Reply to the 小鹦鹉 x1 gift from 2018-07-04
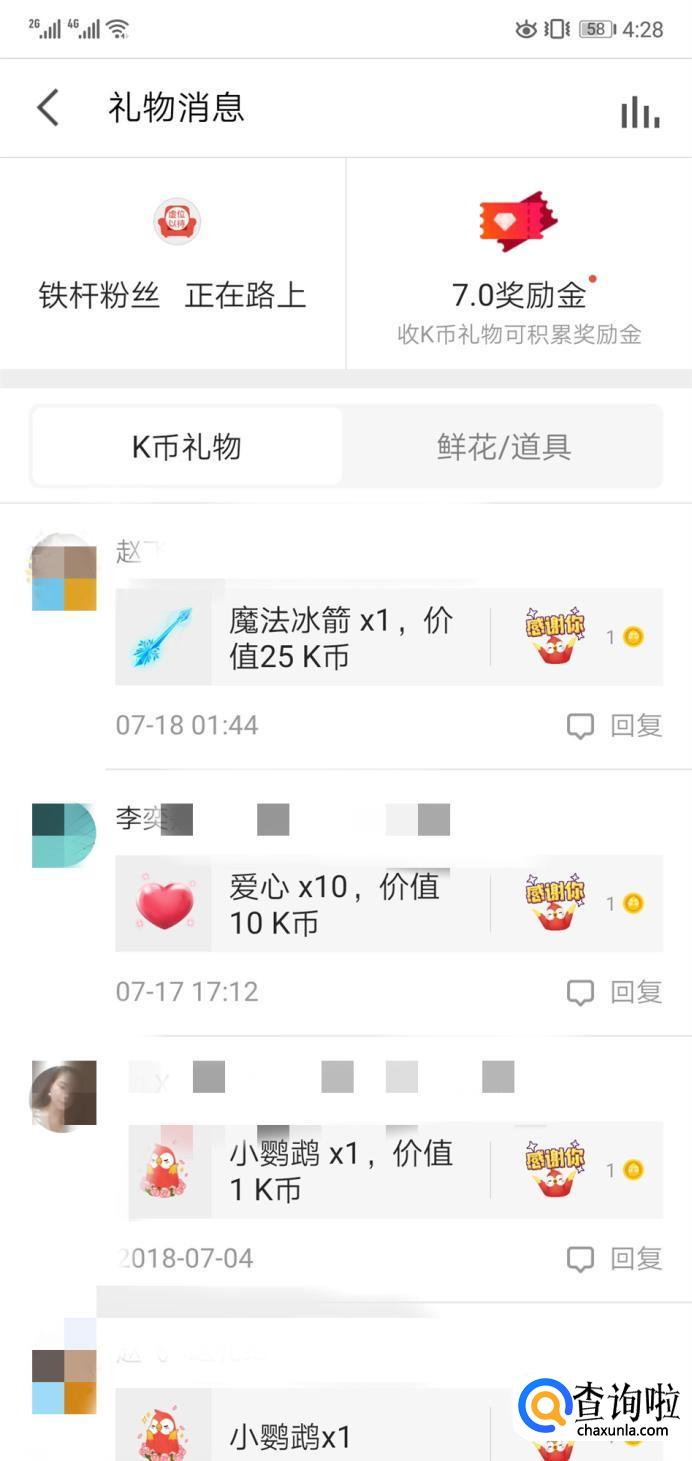The height and width of the screenshot is (1461, 692). tap(615, 1258)
